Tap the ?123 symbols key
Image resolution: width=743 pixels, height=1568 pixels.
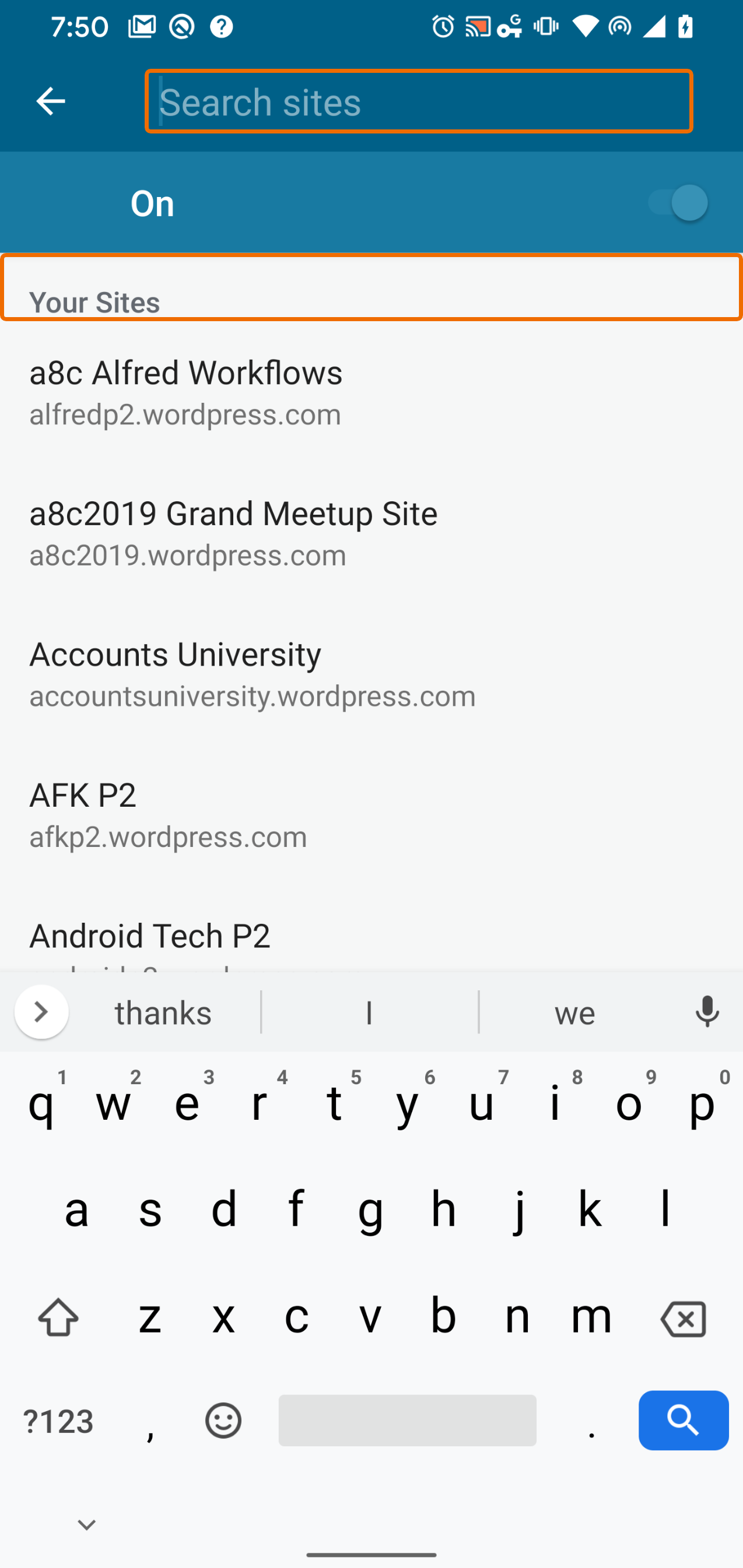tap(58, 1420)
